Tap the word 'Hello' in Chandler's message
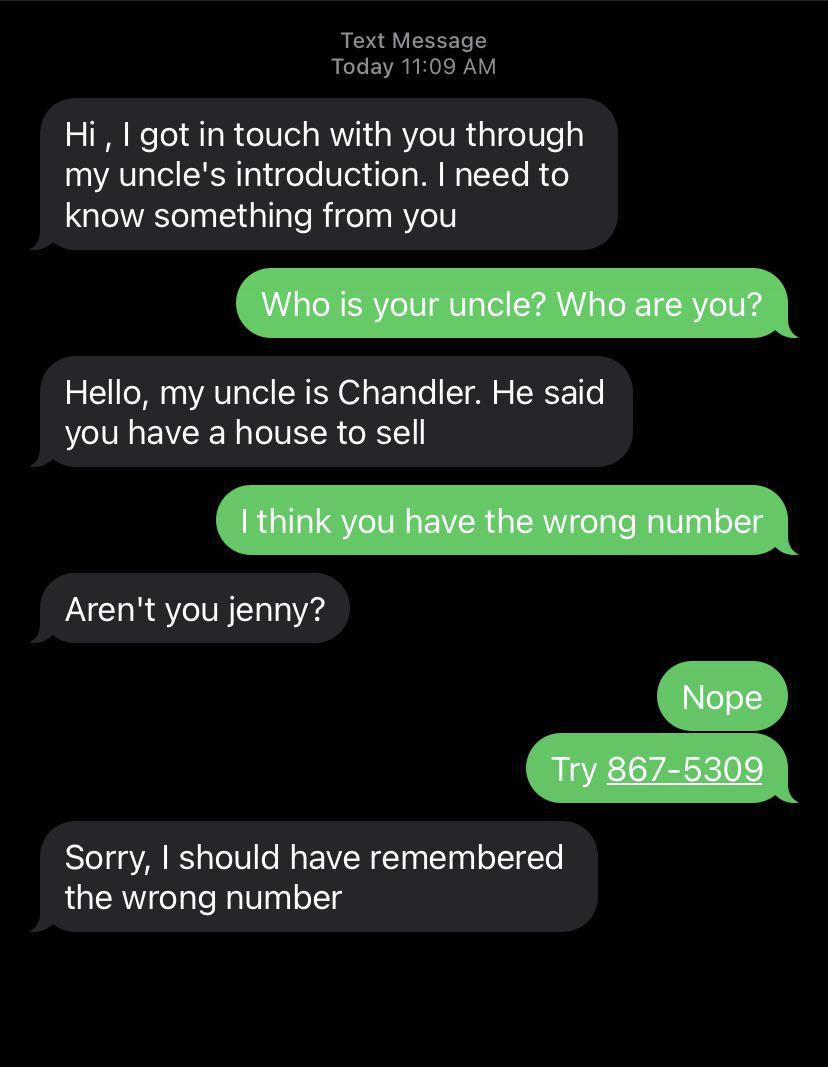This screenshot has width=828, height=1067. pos(102,392)
